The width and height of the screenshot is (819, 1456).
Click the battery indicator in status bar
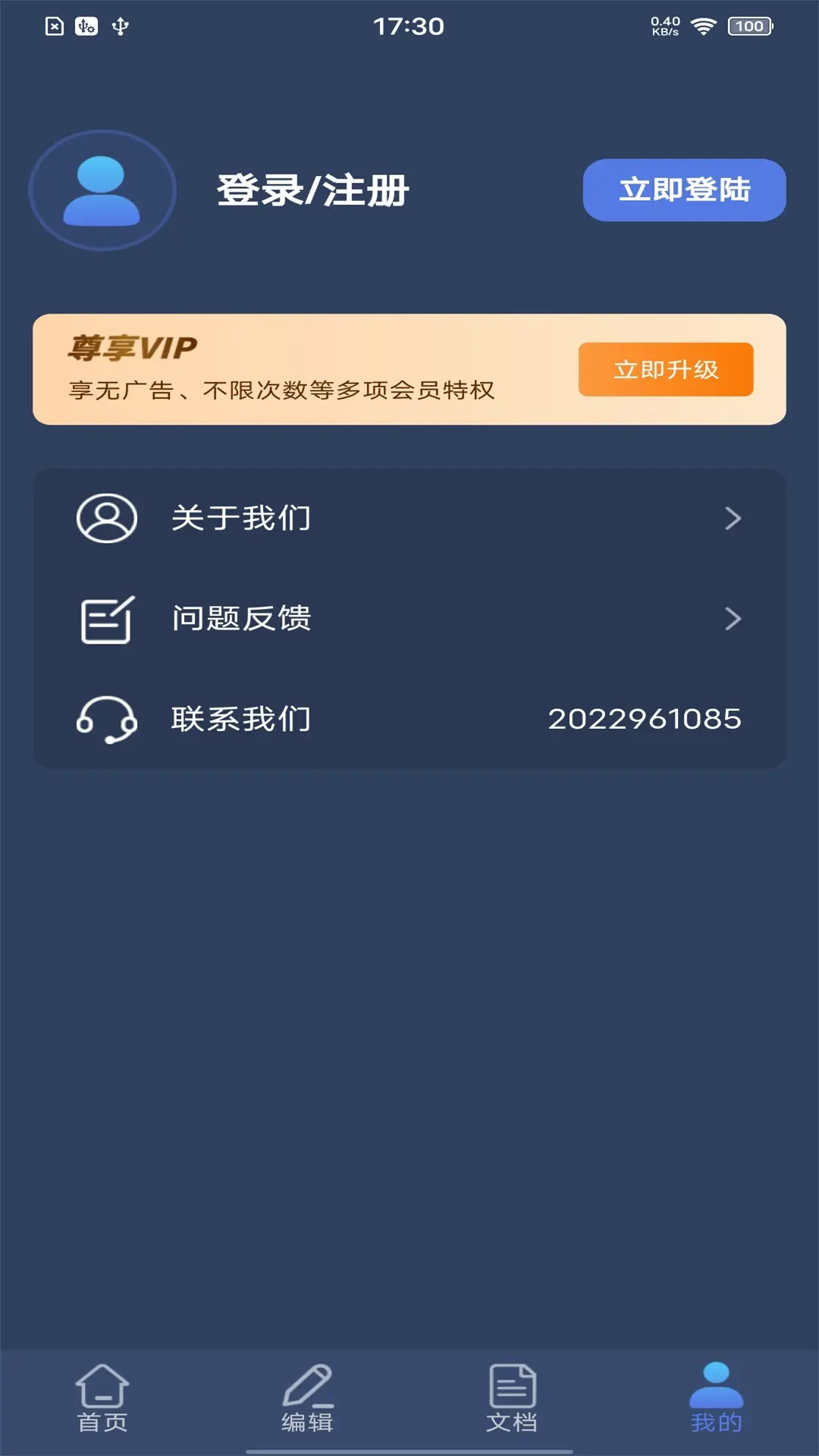click(749, 25)
